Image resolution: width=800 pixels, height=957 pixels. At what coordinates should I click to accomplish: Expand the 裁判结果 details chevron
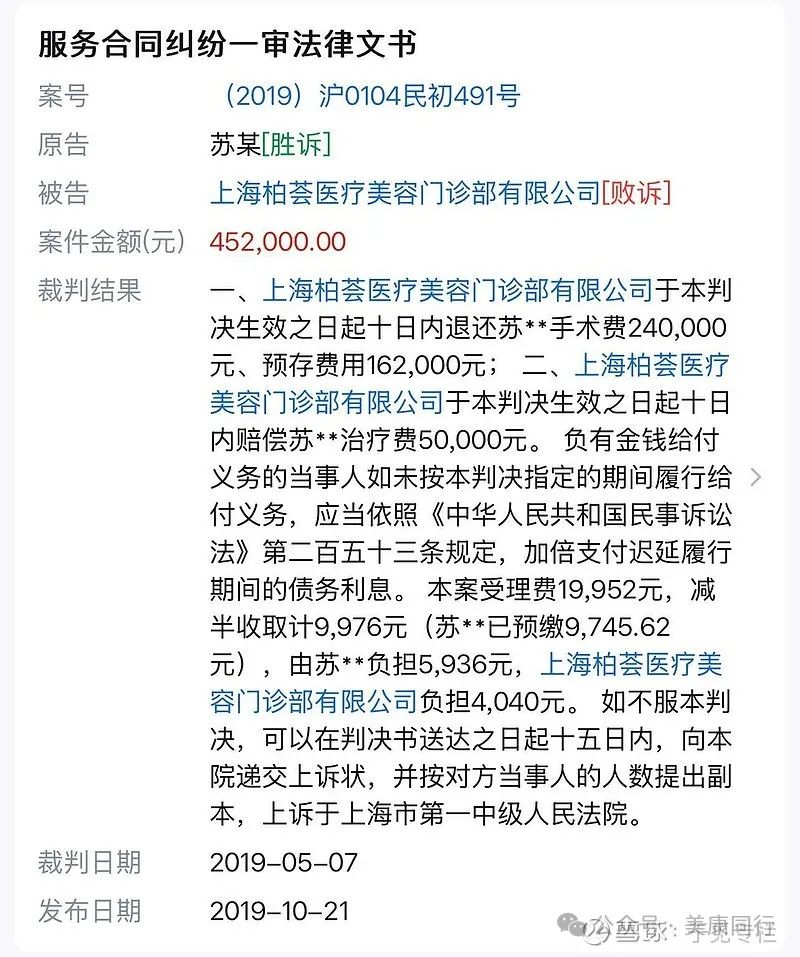point(756,477)
